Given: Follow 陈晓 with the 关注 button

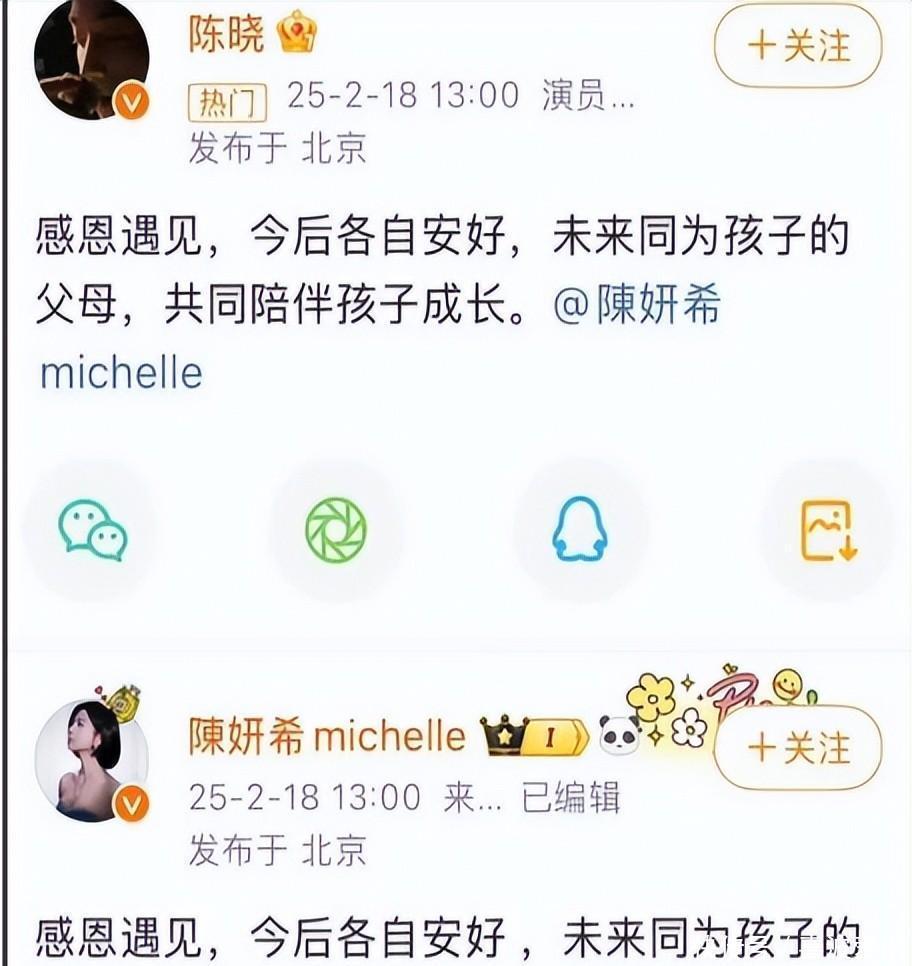Looking at the screenshot, I should [797, 47].
